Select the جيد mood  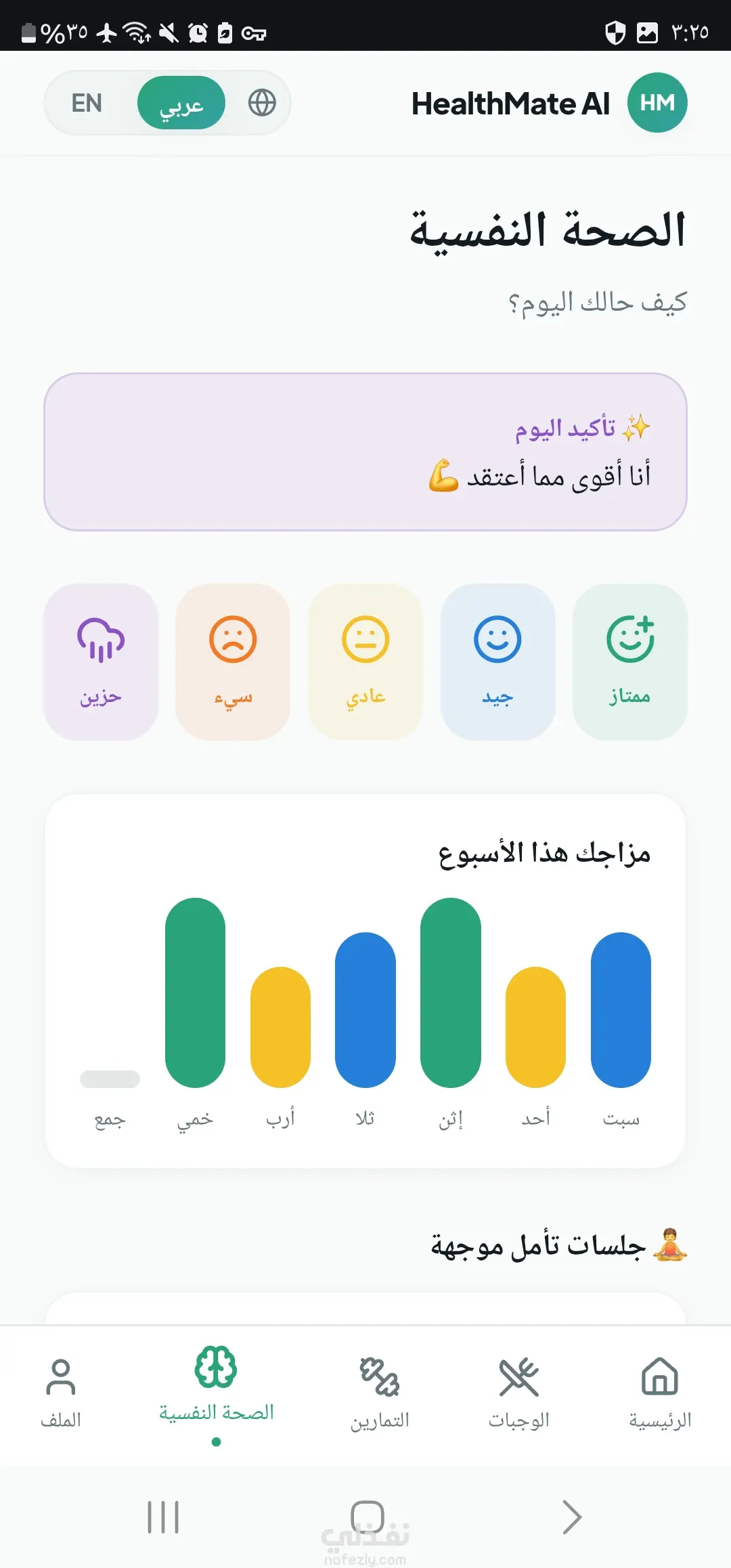497,662
